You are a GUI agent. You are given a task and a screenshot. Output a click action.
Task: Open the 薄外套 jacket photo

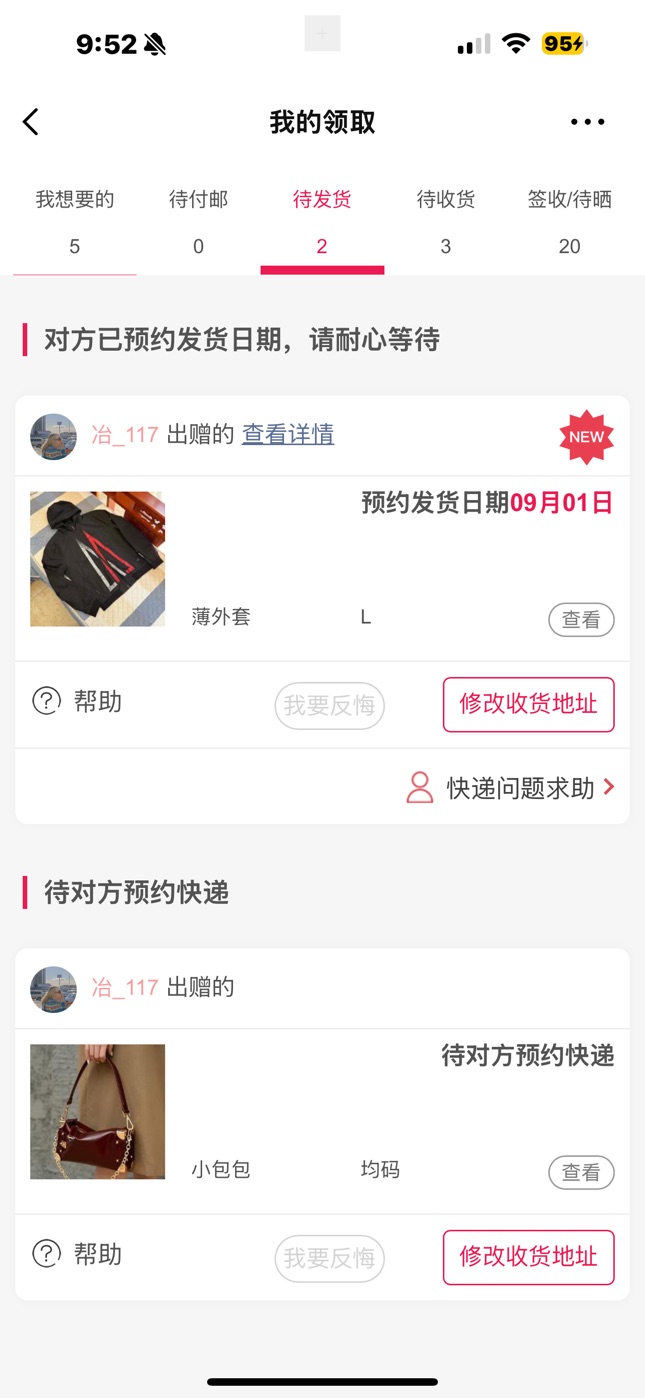[x=97, y=559]
